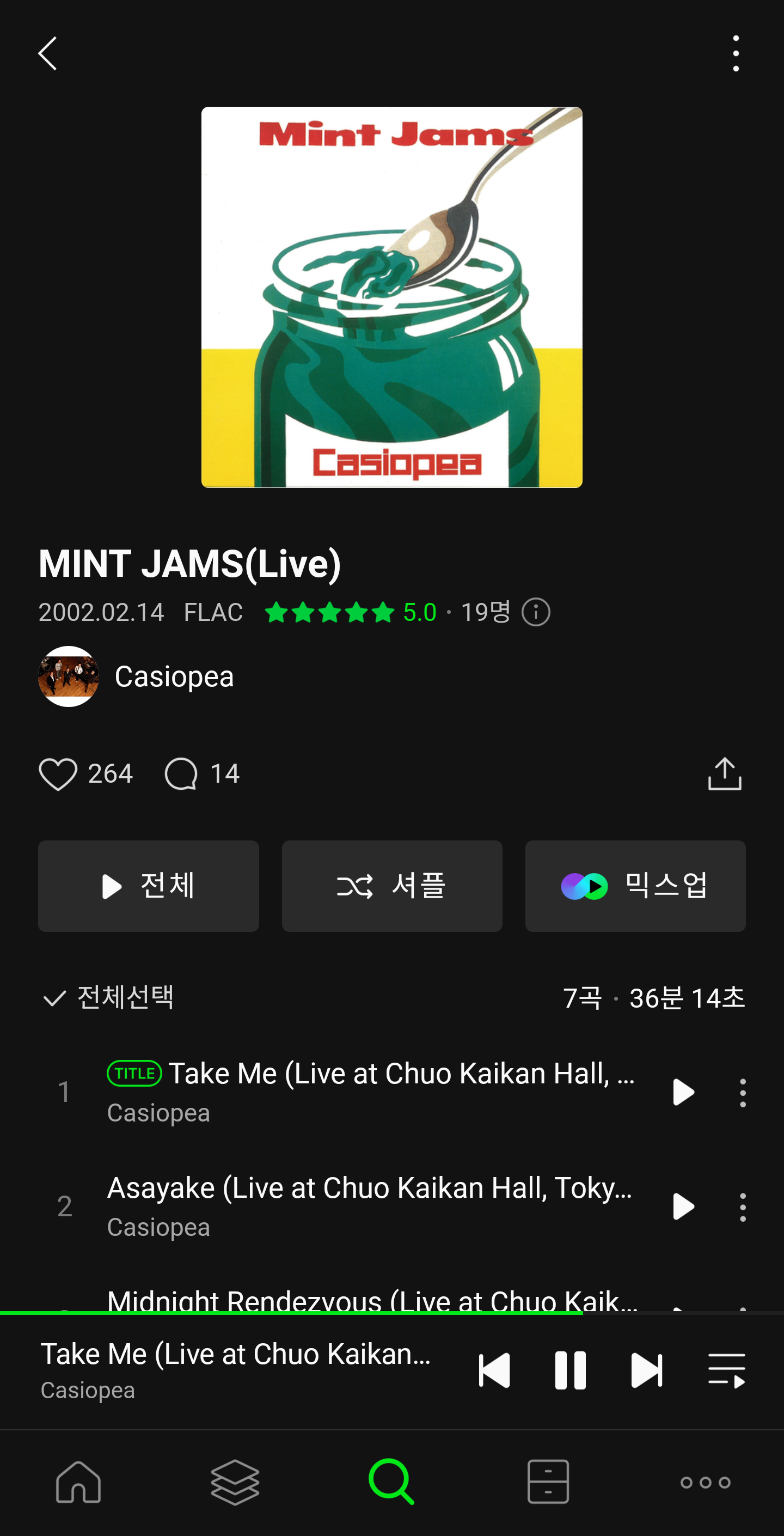Select all tracks with 전체선택
Screen dimensions: 784x1536
point(108,997)
